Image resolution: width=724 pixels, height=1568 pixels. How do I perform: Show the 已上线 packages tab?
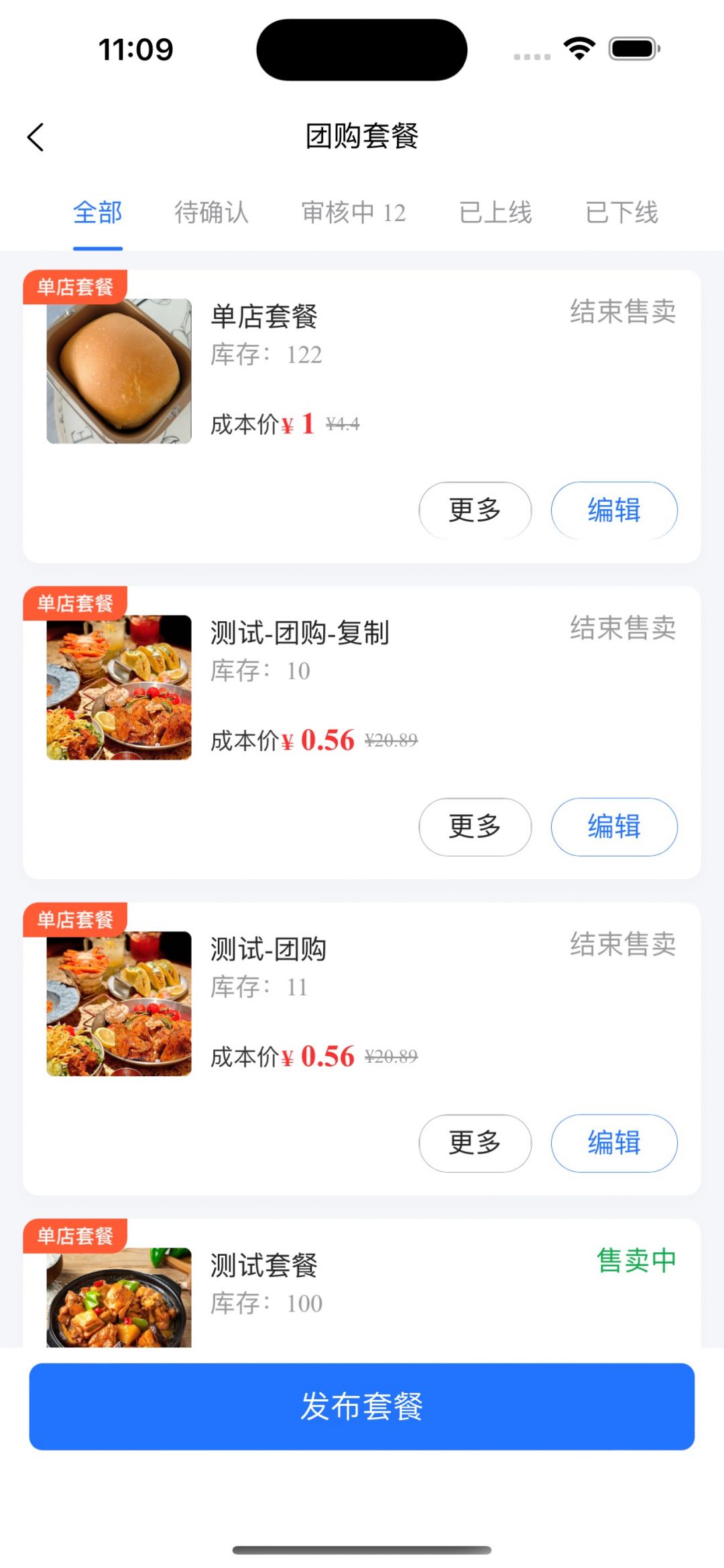coord(495,212)
